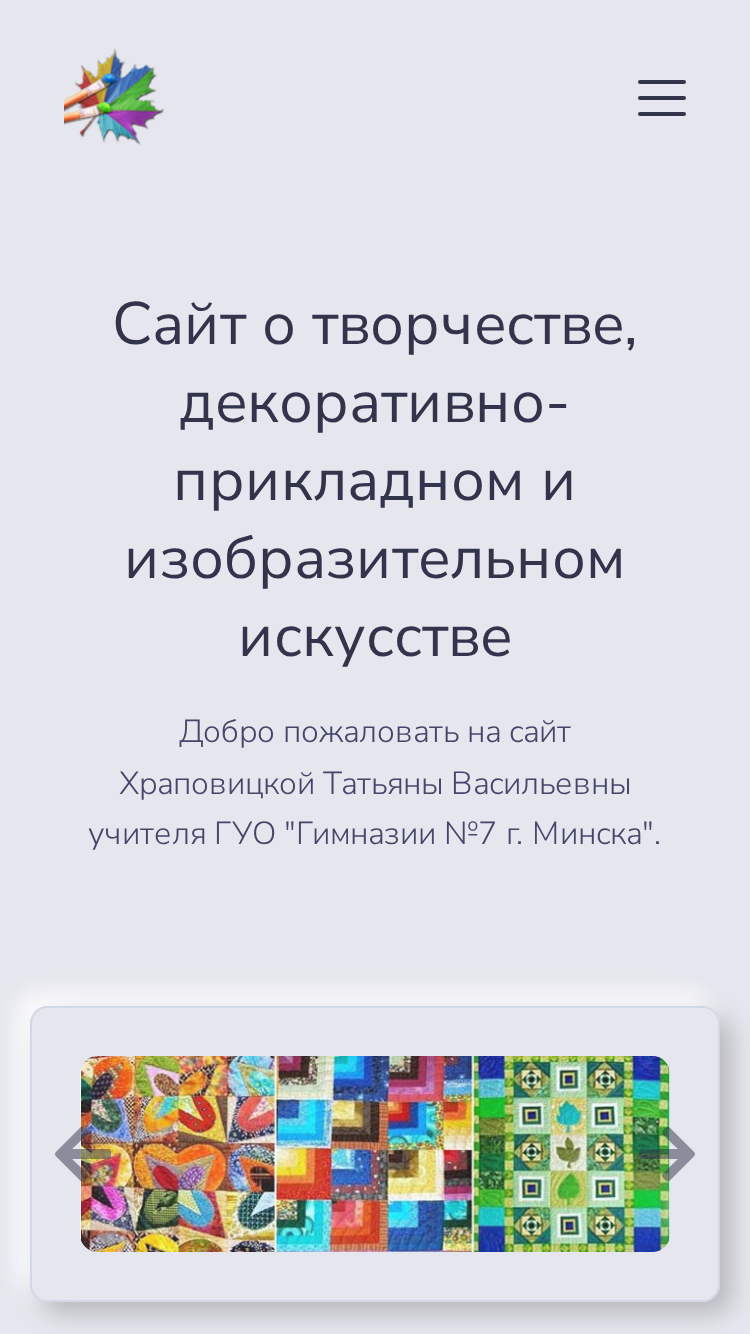
Task: Open the blue striped patchwork picture
Action: (374, 1153)
